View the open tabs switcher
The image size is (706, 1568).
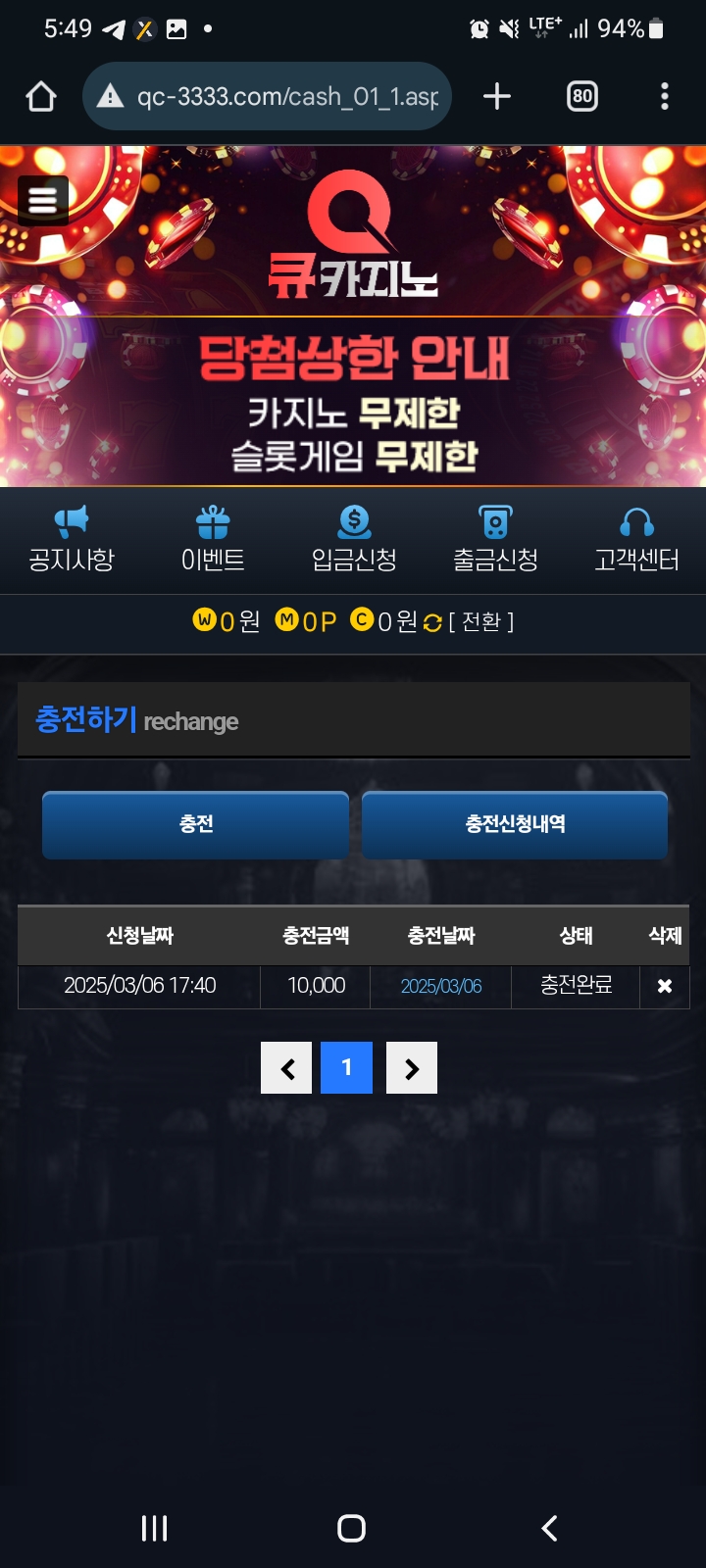click(582, 96)
